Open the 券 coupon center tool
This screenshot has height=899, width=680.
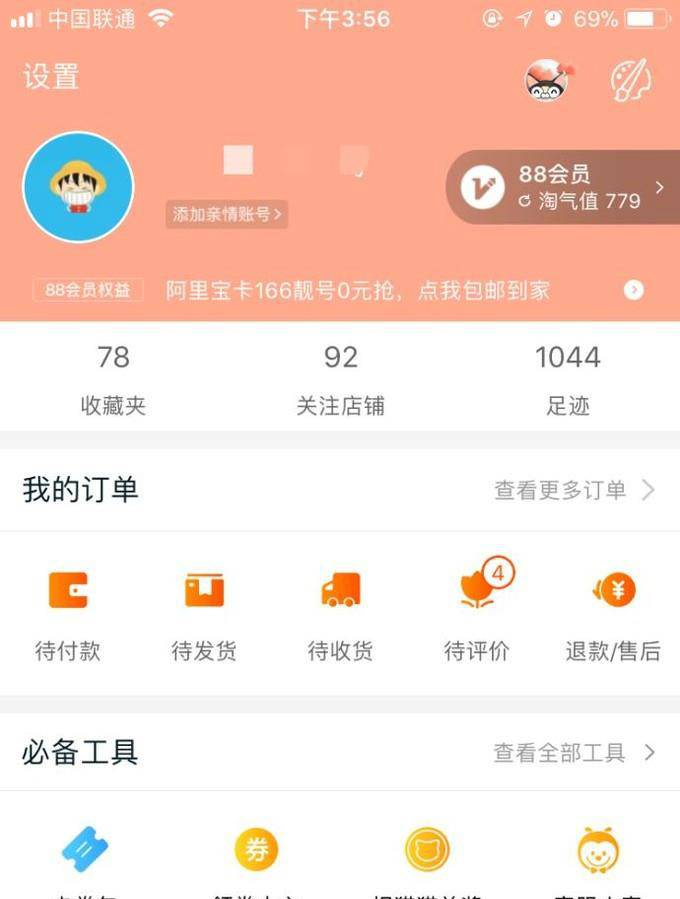pyautogui.click(x=256, y=851)
